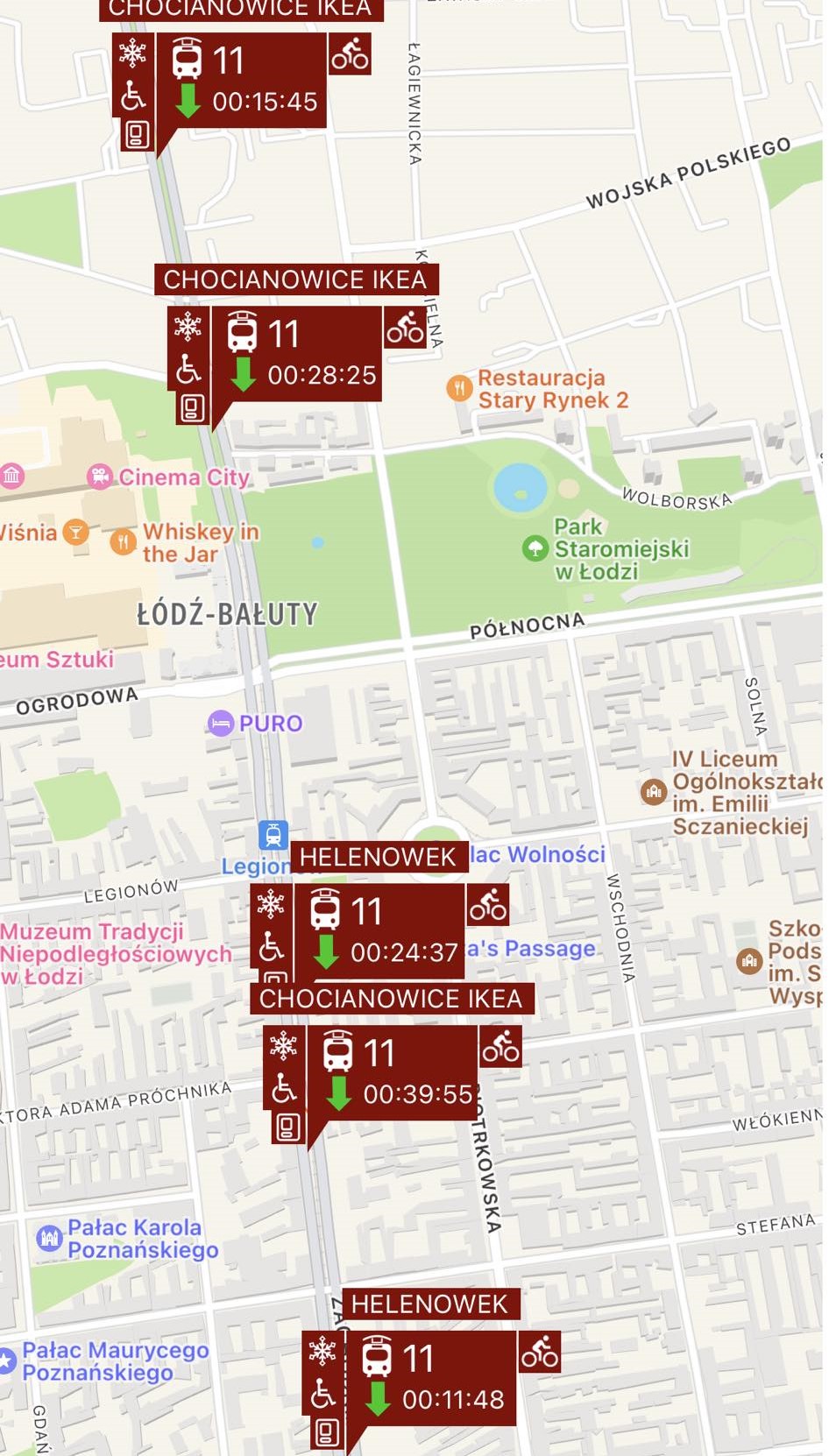Select Chocianowice IKEA tram with 00:39:55
This screenshot has height=1456, width=829.
click(x=392, y=1072)
